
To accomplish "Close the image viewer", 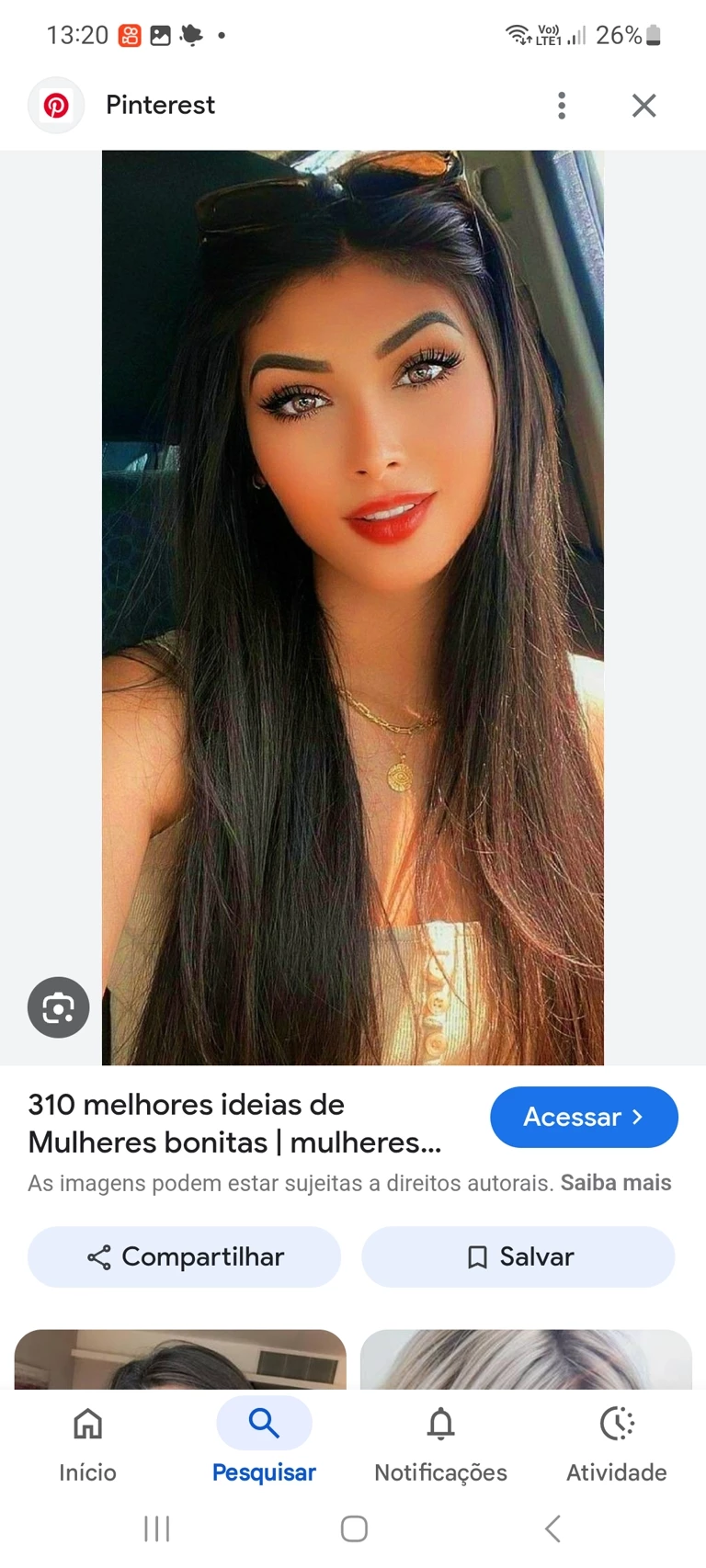I will [x=643, y=106].
